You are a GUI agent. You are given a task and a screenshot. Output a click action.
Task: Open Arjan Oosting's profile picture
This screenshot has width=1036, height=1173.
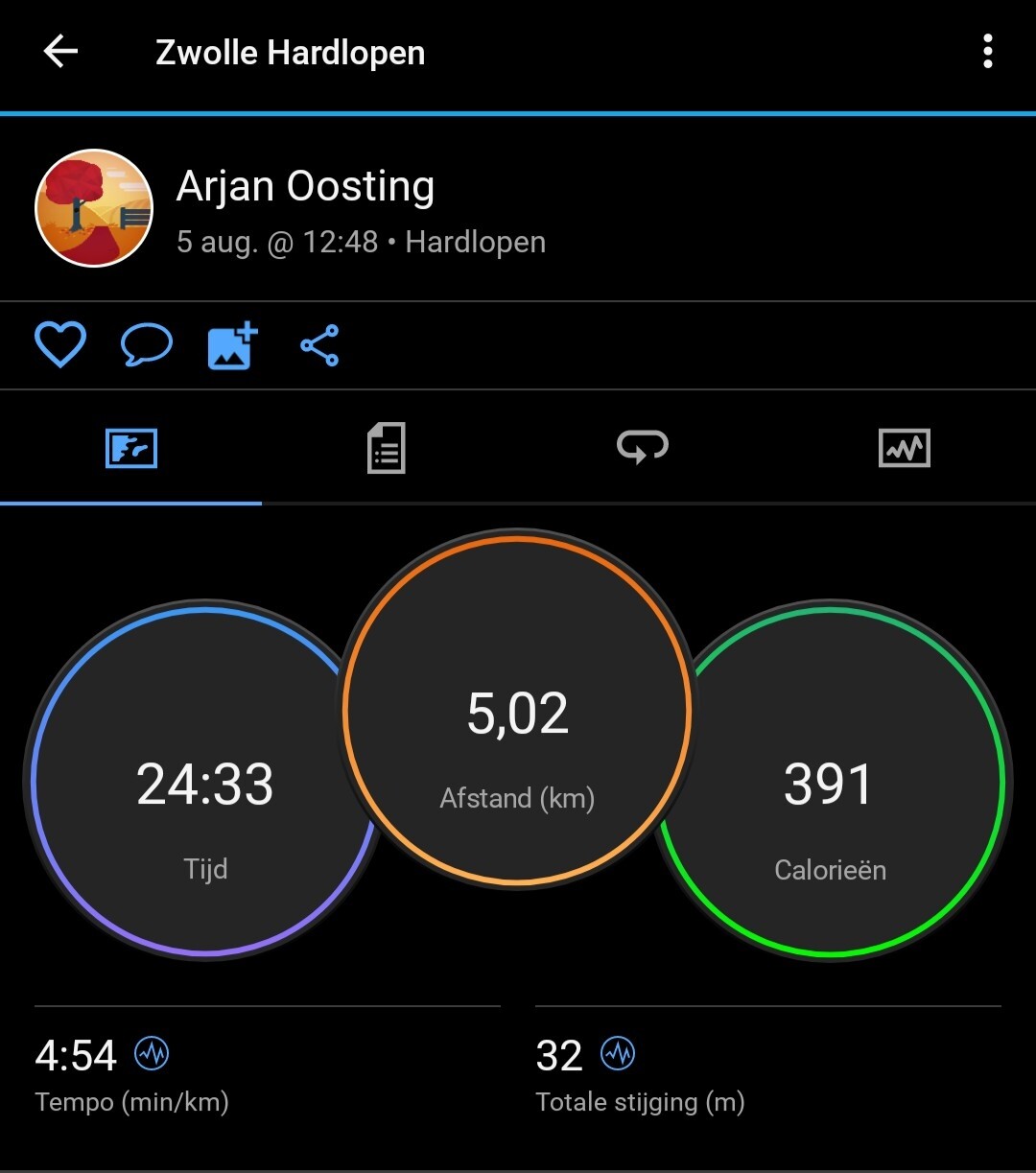(94, 208)
